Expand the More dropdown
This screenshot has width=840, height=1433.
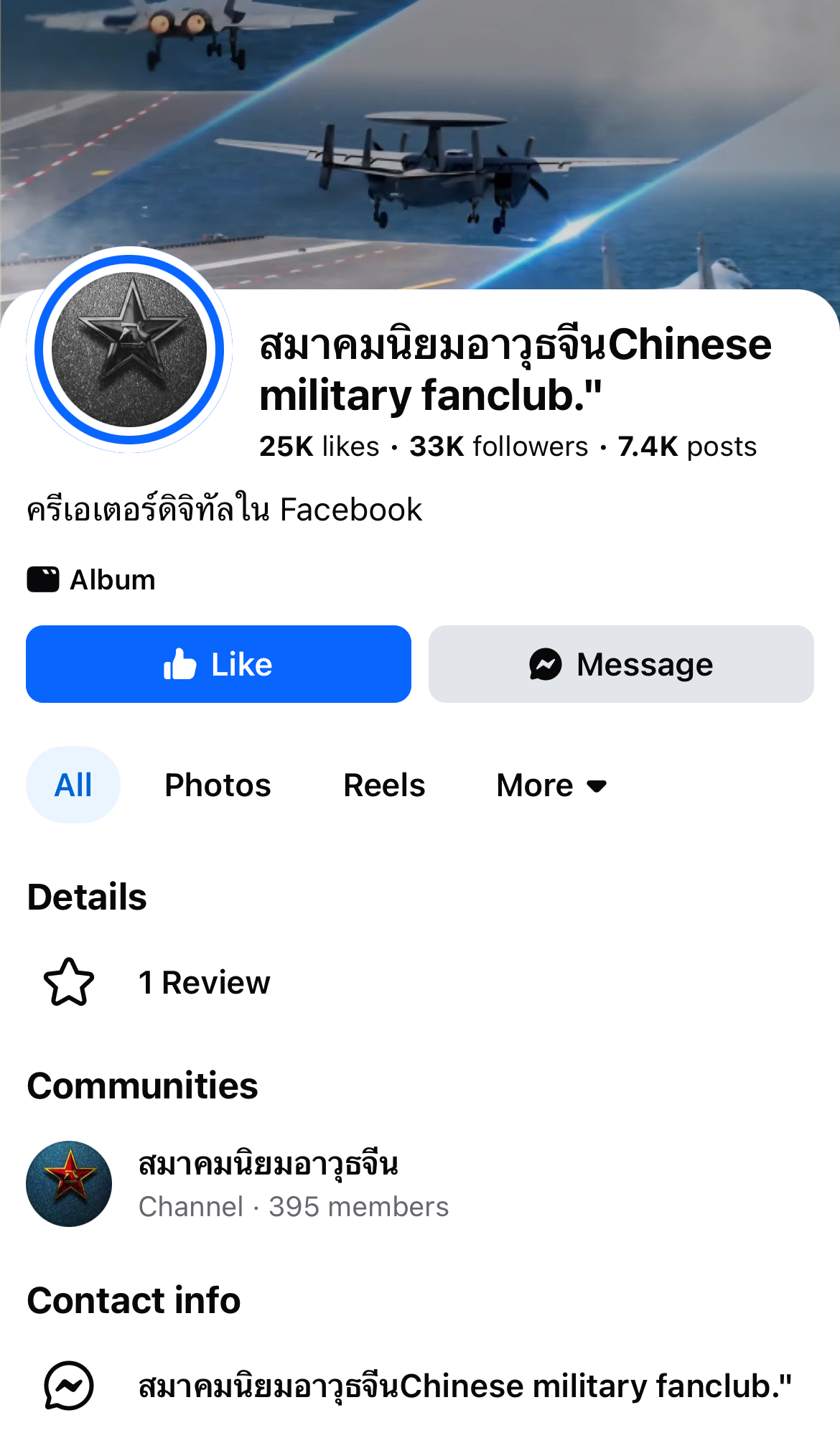pyautogui.click(x=551, y=785)
